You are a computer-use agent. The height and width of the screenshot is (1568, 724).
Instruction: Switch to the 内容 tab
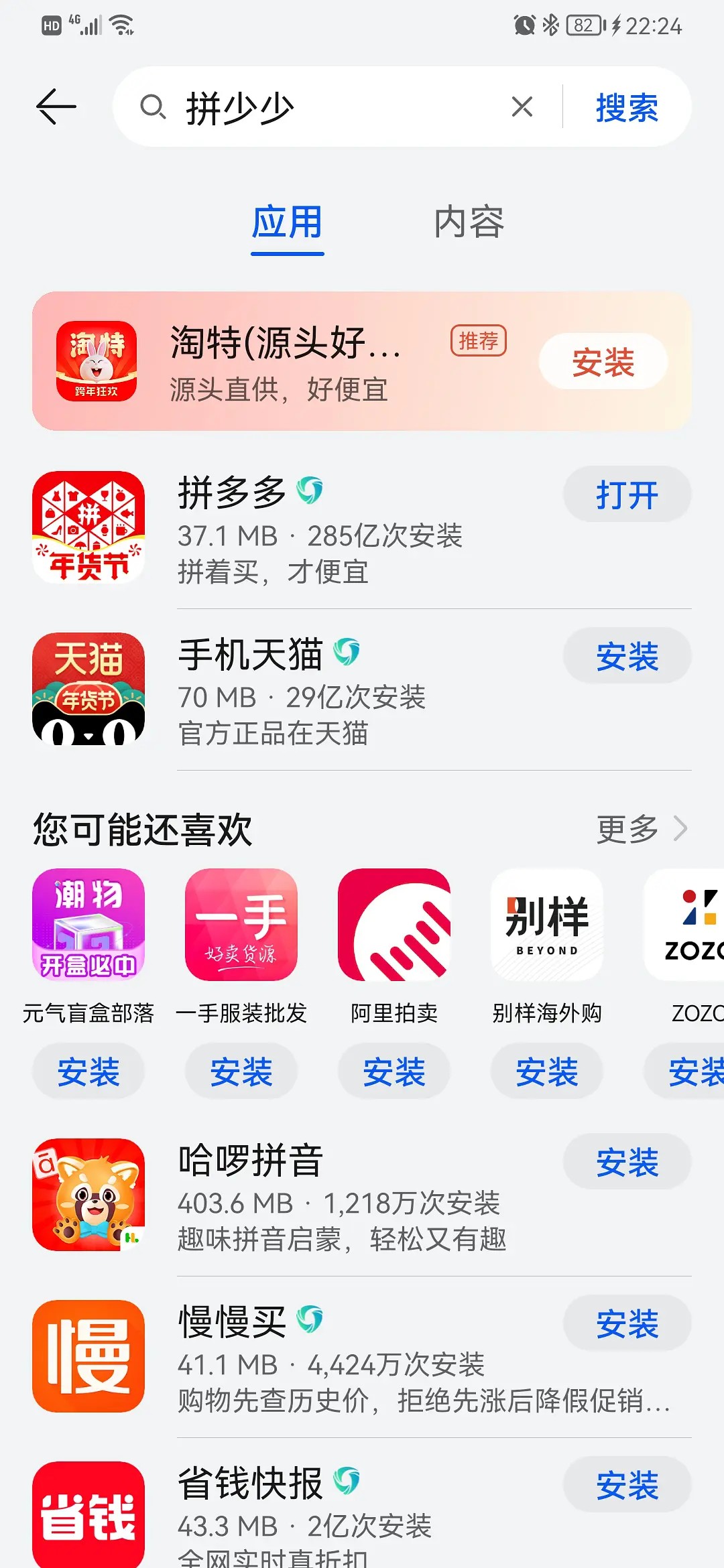coord(469,222)
